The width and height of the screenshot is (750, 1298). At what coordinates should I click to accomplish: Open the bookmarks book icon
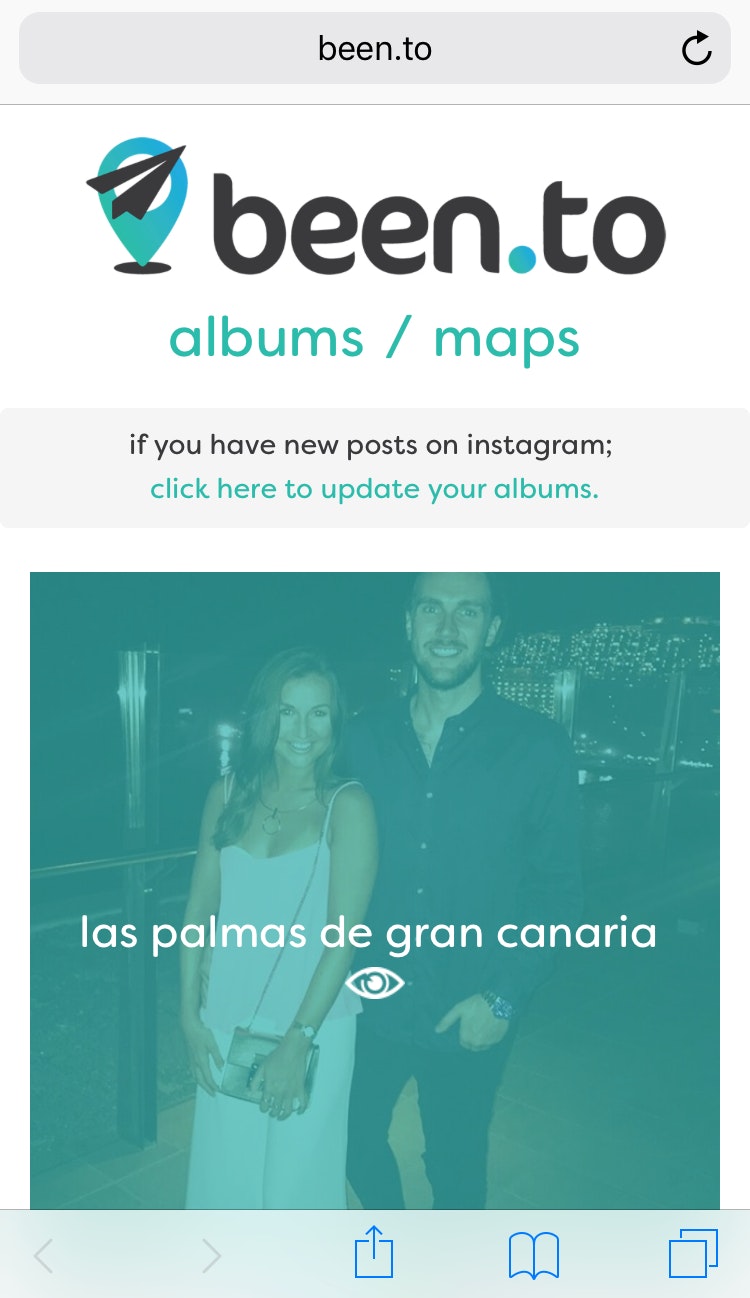click(x=533, y=1254)
